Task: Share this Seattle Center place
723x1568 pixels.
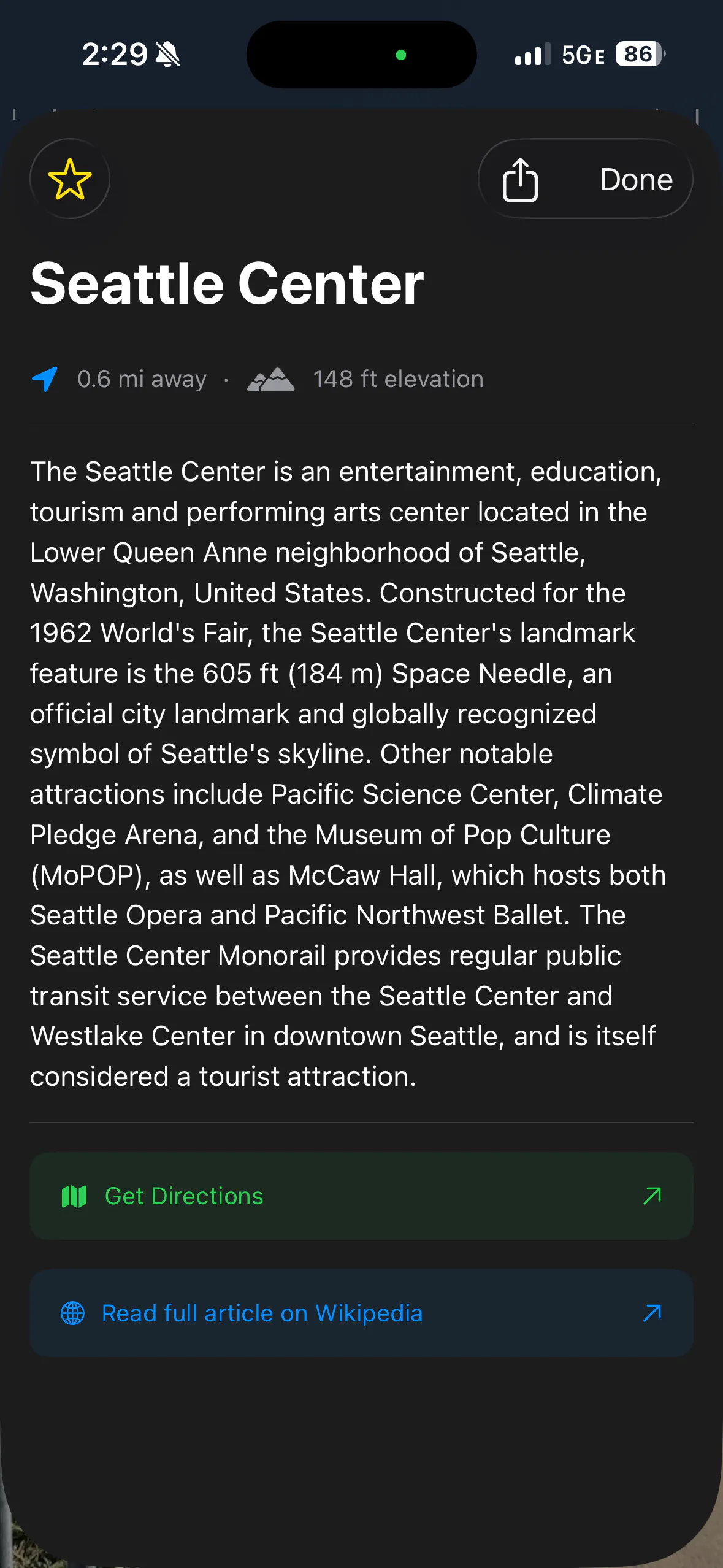Action: (520, 179)
